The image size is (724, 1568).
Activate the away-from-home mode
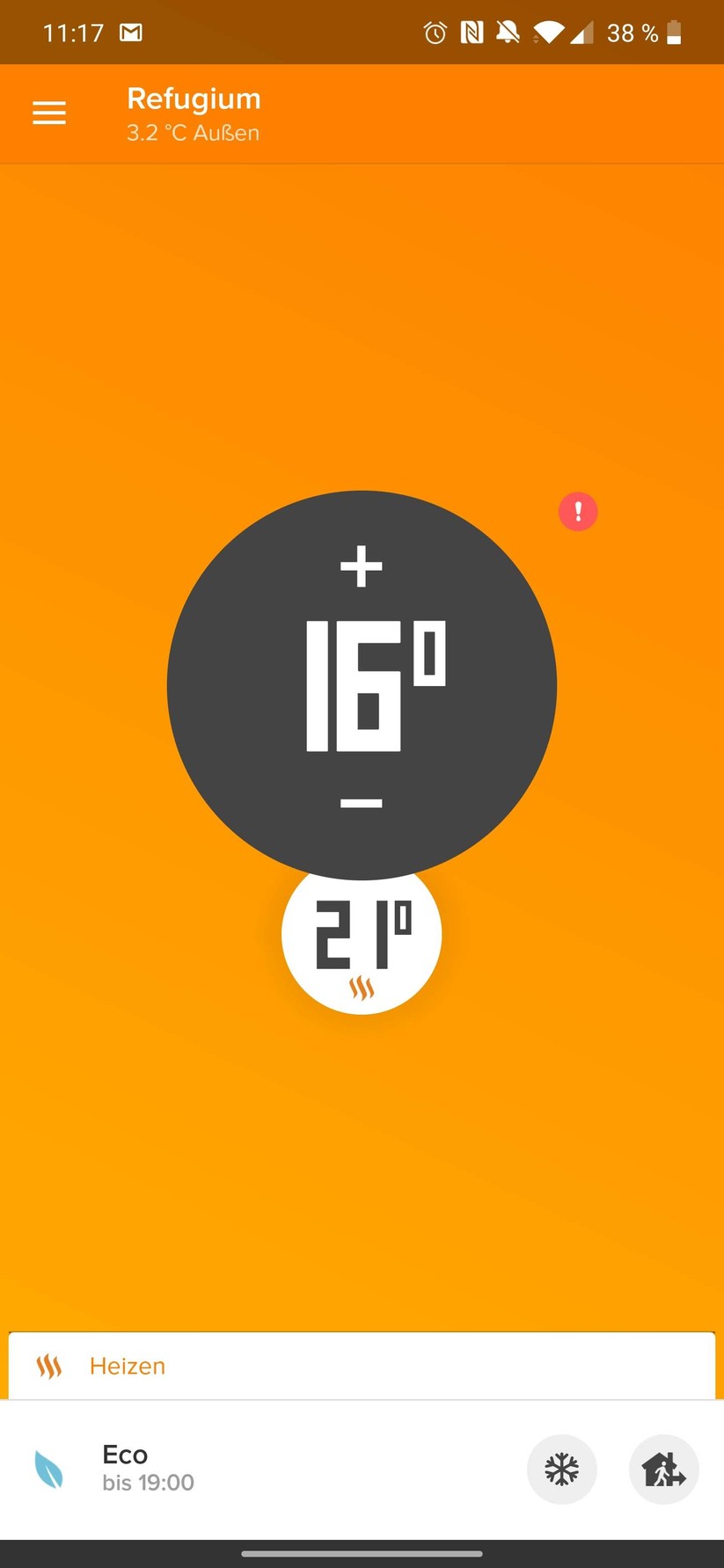tap(663, 1470)
